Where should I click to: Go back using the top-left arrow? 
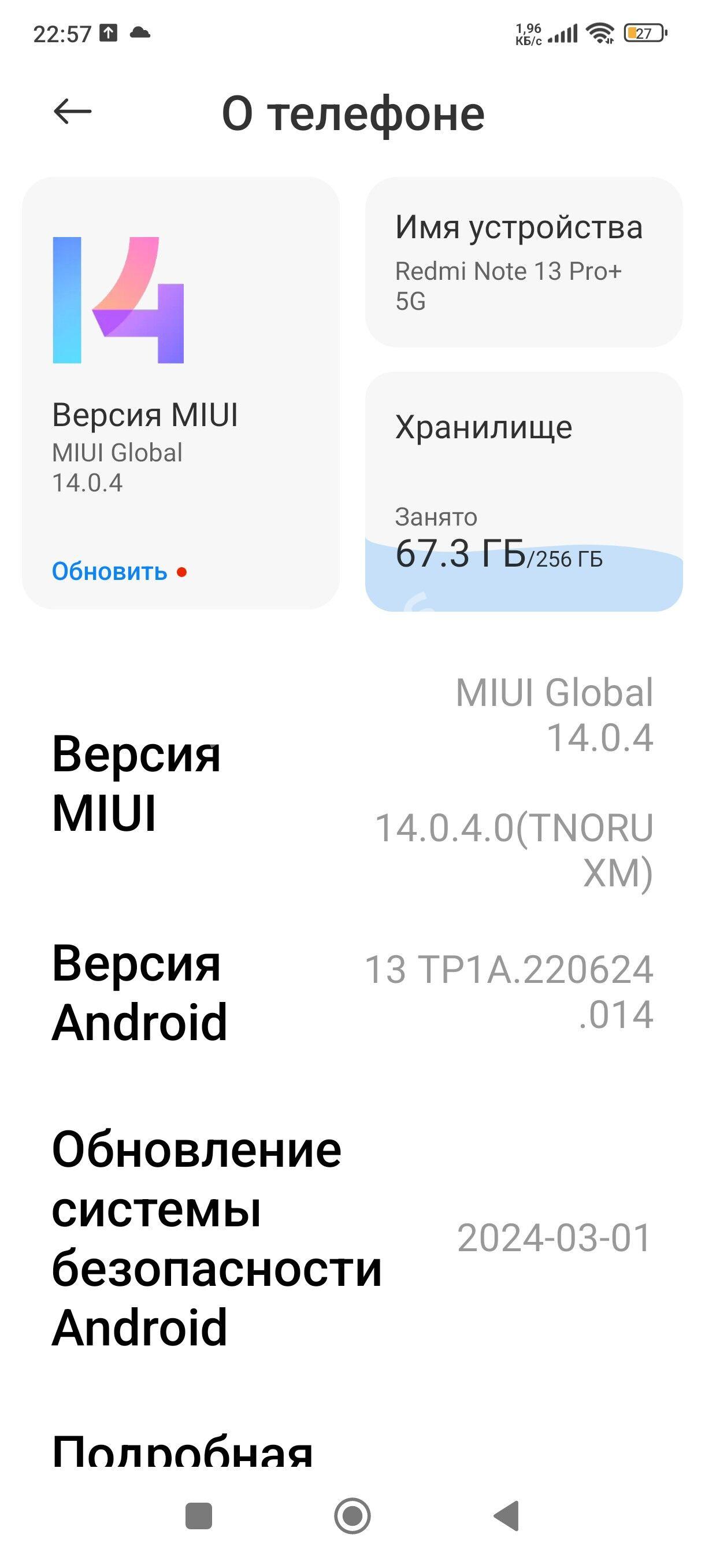click(x=72, y=112)
